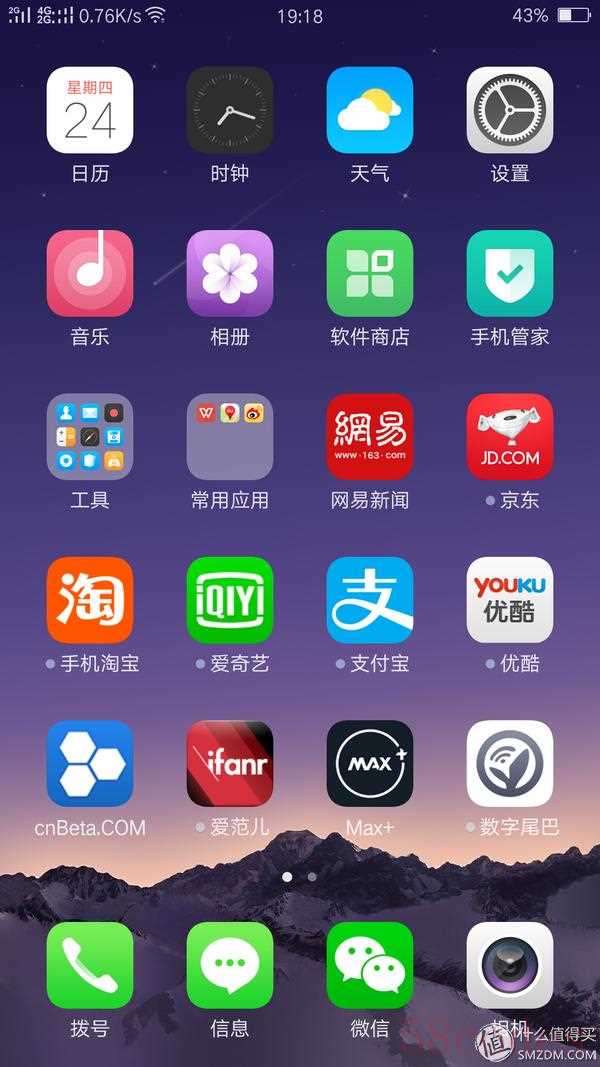Open the 京东 JD.COM app
The height and width of the screenshot is (1067, 600).
click(x=510, y=437)
